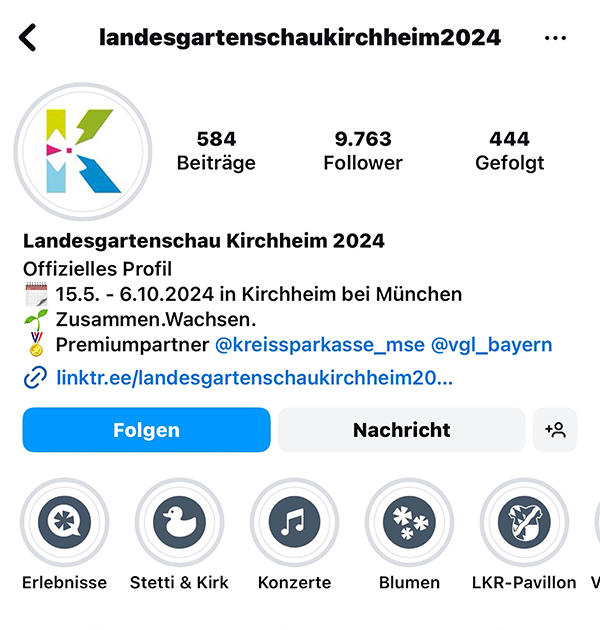The height and width of the screenshot is (630, 600).
Task: View the profile picture story
Action: 83,150
